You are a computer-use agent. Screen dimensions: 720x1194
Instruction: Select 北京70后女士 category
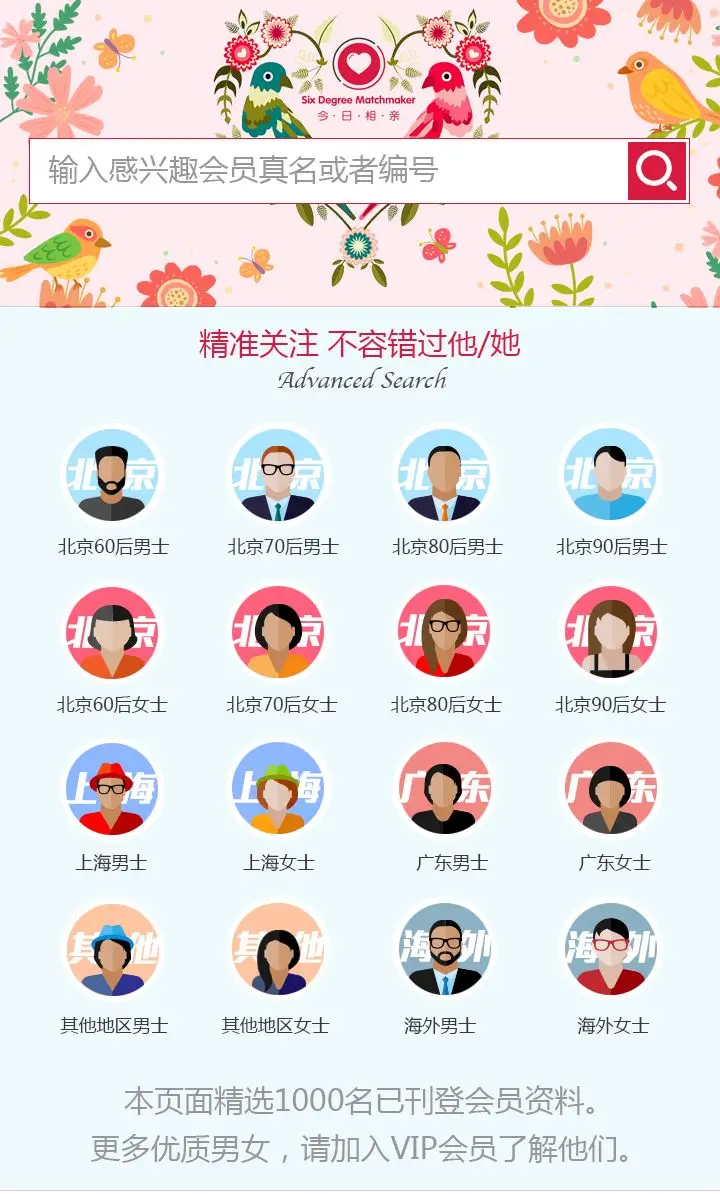278,634
